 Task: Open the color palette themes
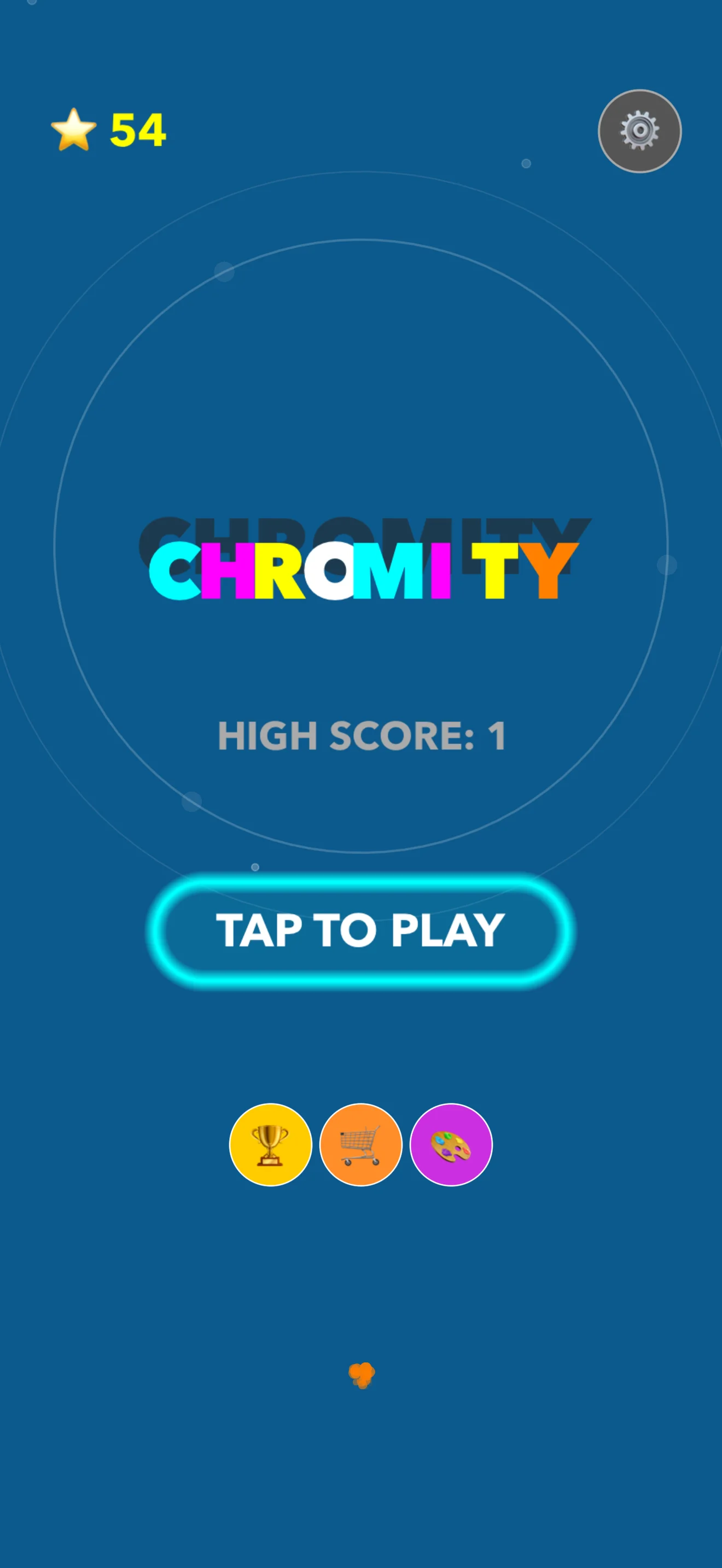click(x=451, y=1144)
